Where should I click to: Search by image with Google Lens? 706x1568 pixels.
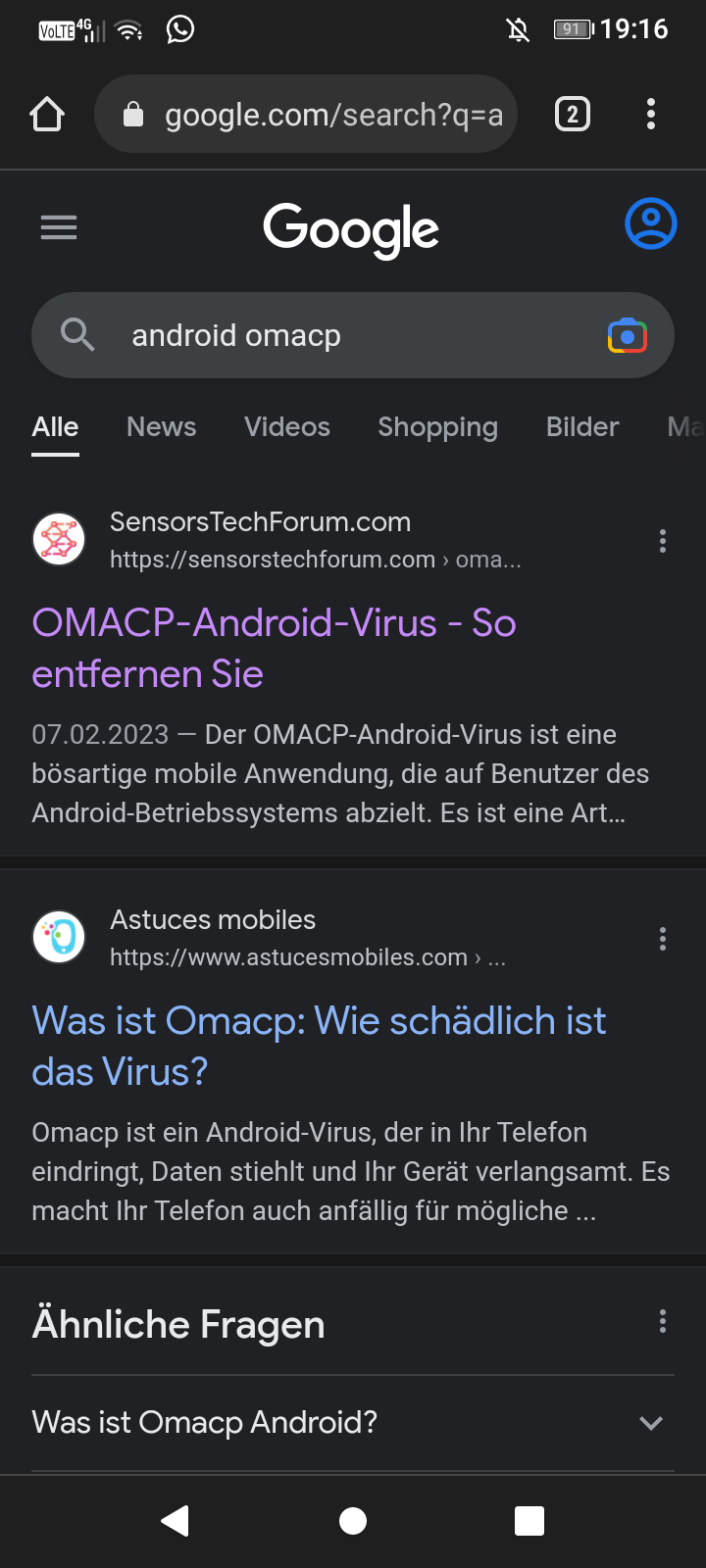click(x=627, y=336)
